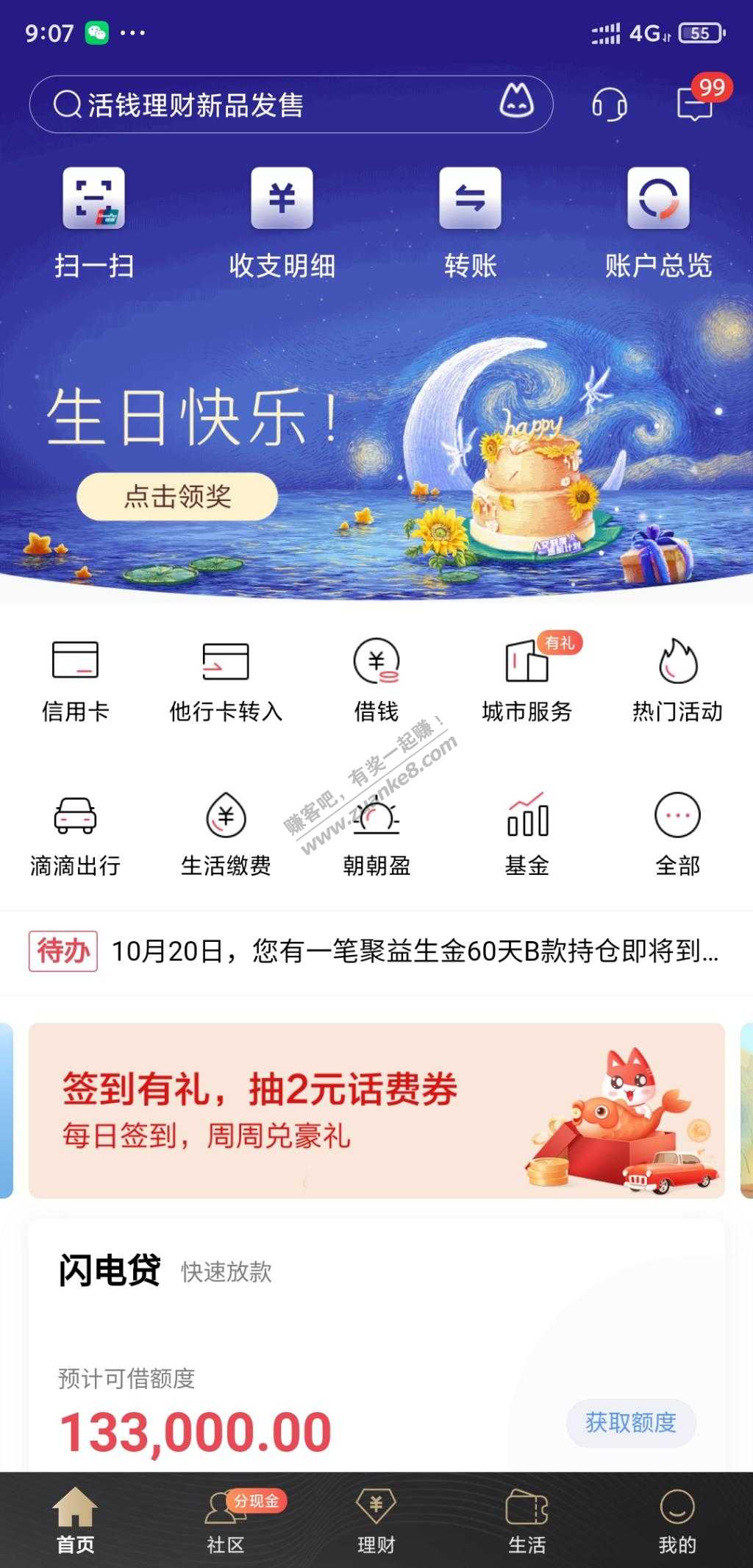Open 城市服务 city services
Screen dimensions: 753x1568
[x=527, y=679]
